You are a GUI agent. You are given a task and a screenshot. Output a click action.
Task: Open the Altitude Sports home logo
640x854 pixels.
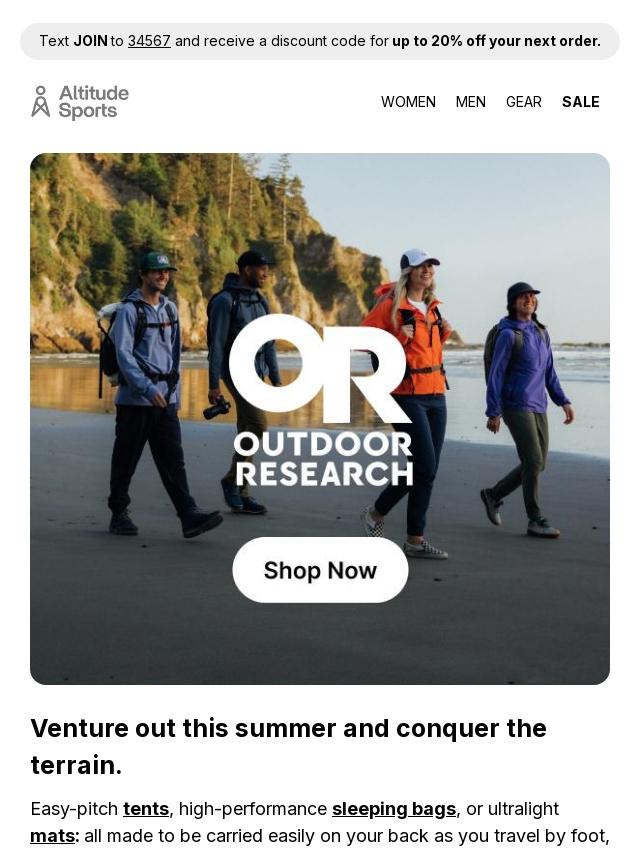pos(80,102)
